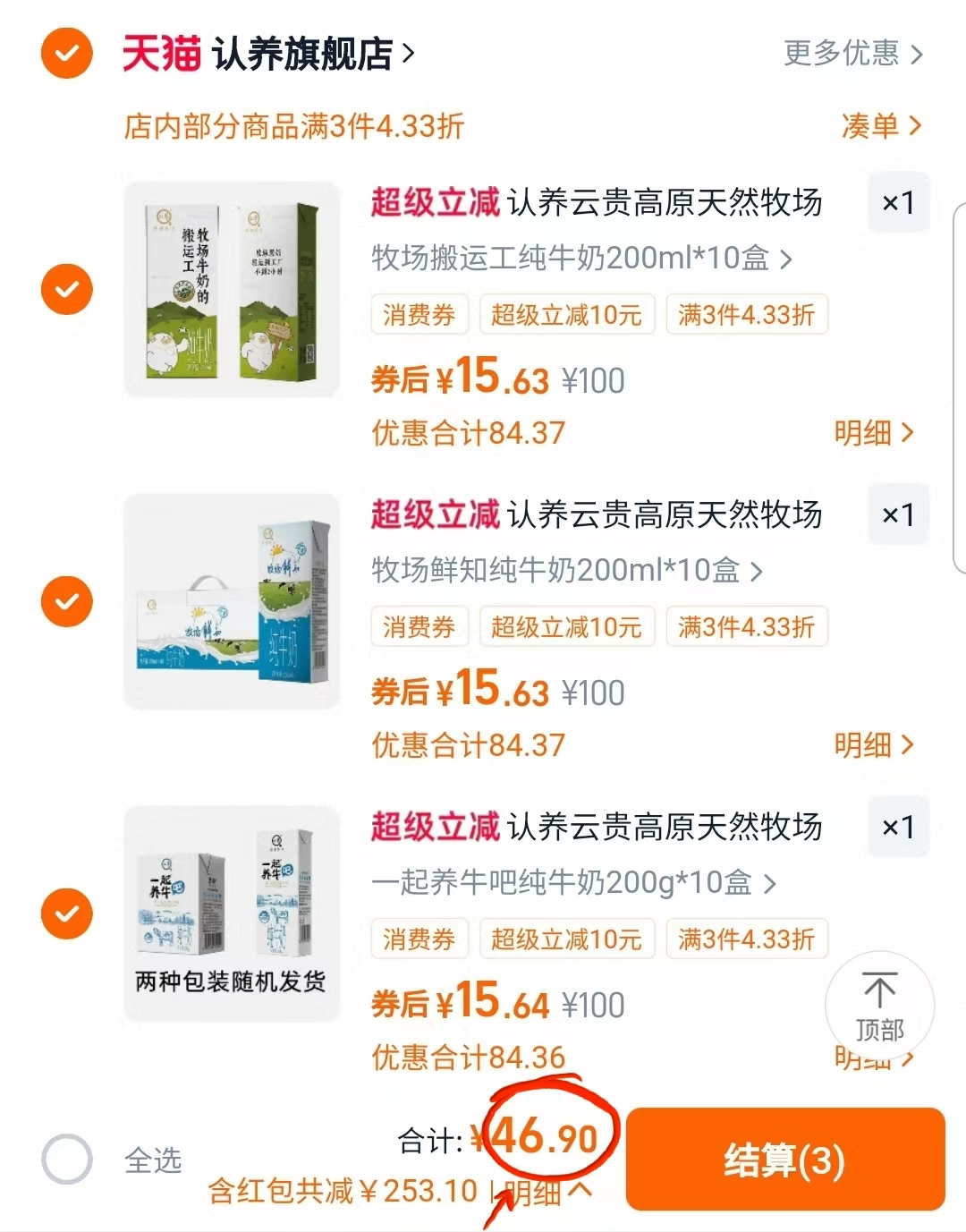
Task: Adjust quantity ×1 for 牧场搬运工纯牛奶
Action: tap(898, 203)
